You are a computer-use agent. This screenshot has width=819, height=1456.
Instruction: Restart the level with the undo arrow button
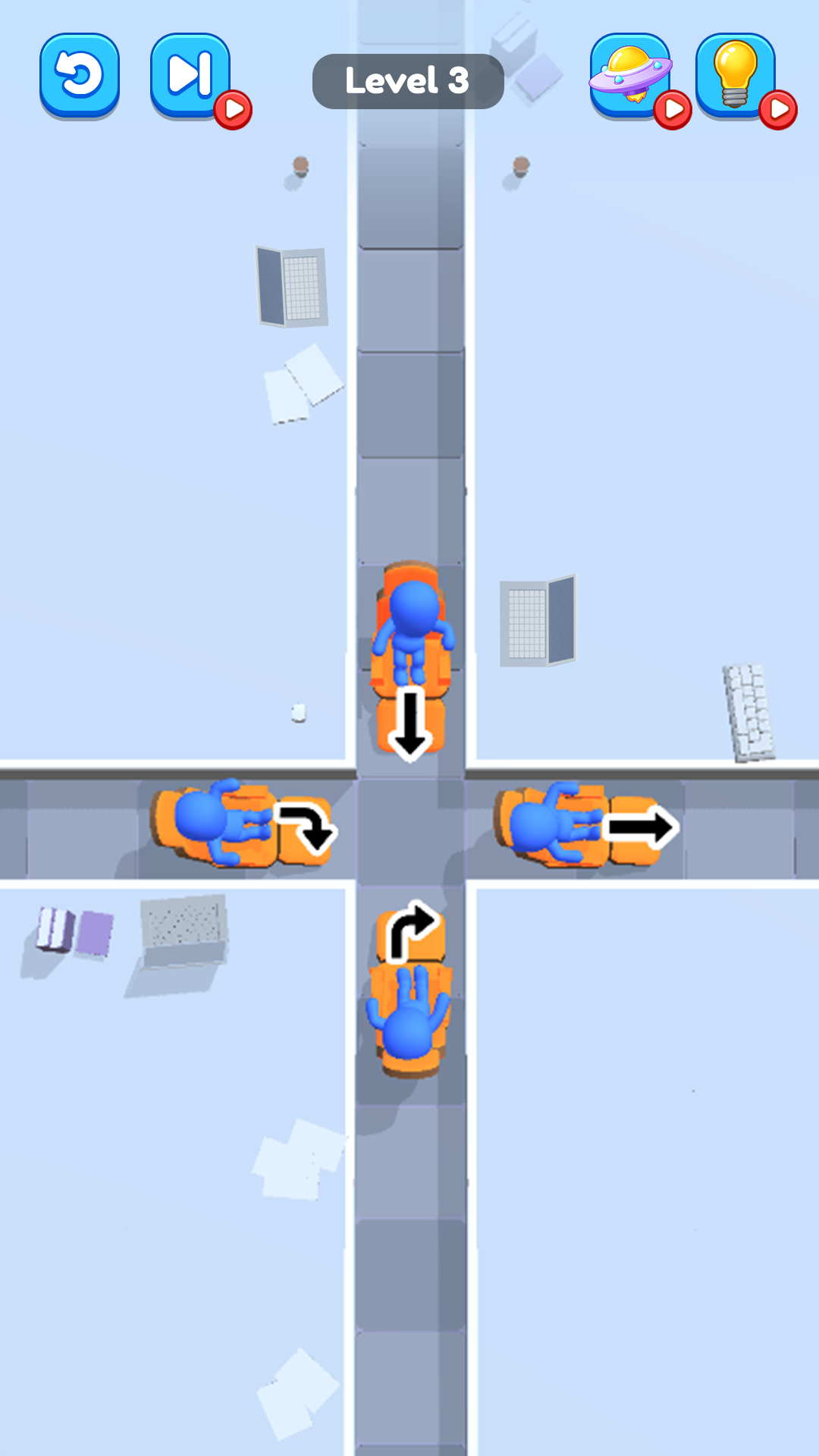click(x=80, y=75)
